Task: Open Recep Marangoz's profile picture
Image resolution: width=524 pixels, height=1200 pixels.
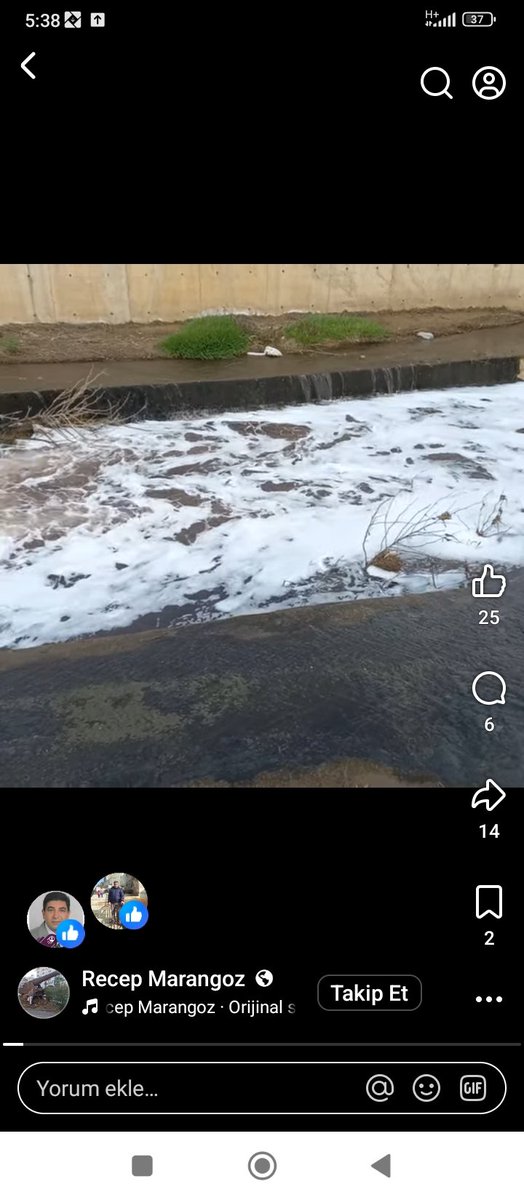Action: click(x=44, y=993)
